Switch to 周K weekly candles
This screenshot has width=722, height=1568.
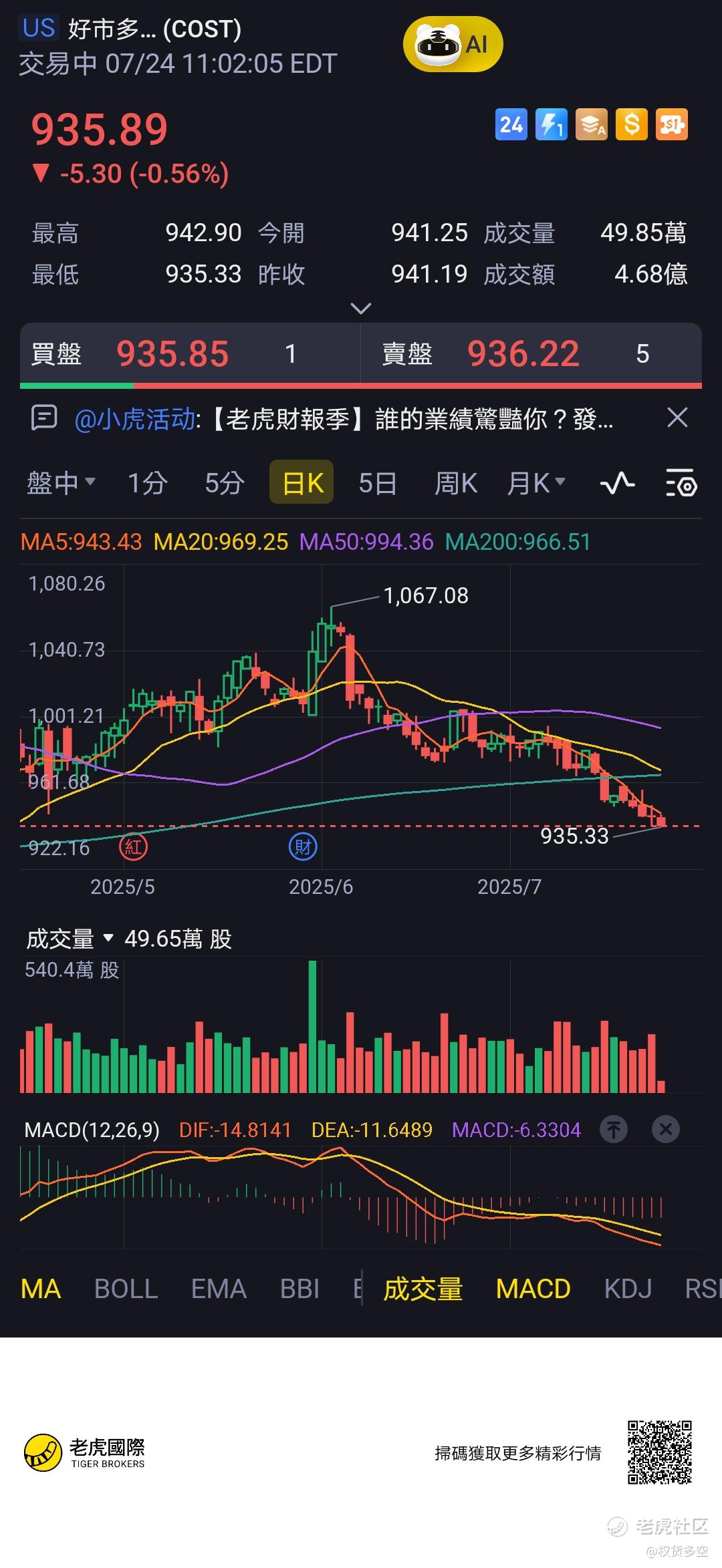[455, 482]
